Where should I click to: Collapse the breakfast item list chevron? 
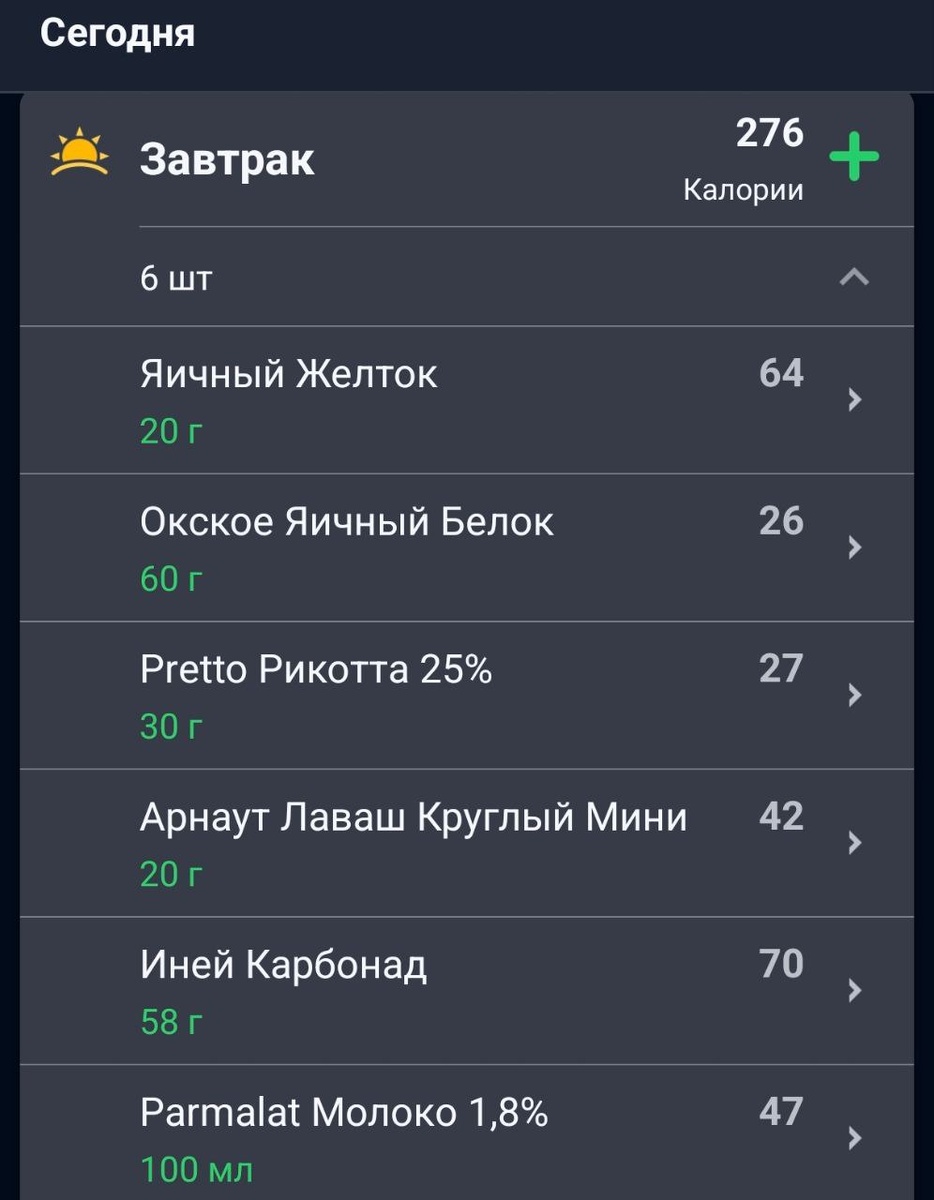pos(855,278)
